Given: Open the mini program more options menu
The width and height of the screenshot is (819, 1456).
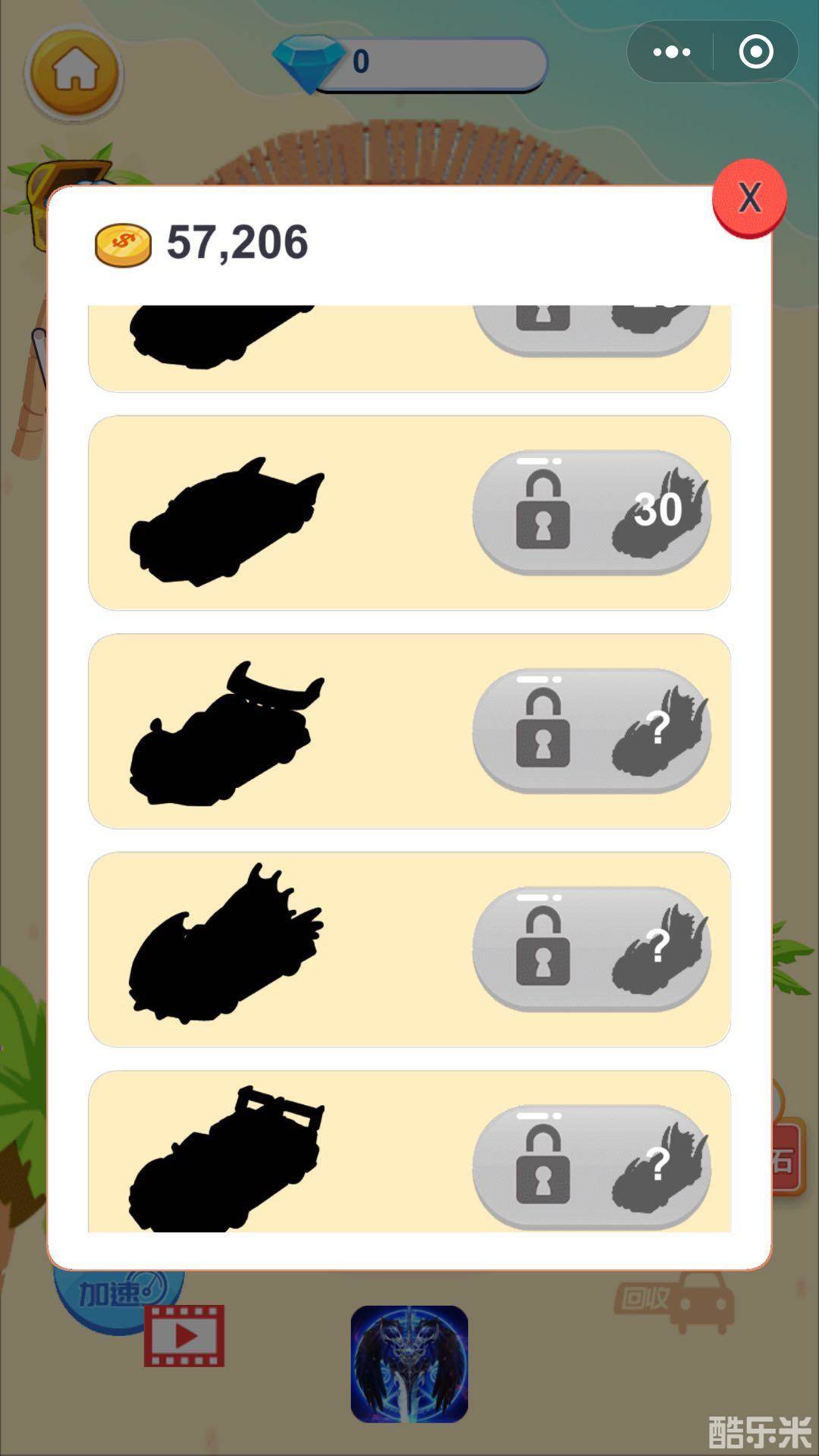Looking at the screenshot, I should tap(671, 52).
